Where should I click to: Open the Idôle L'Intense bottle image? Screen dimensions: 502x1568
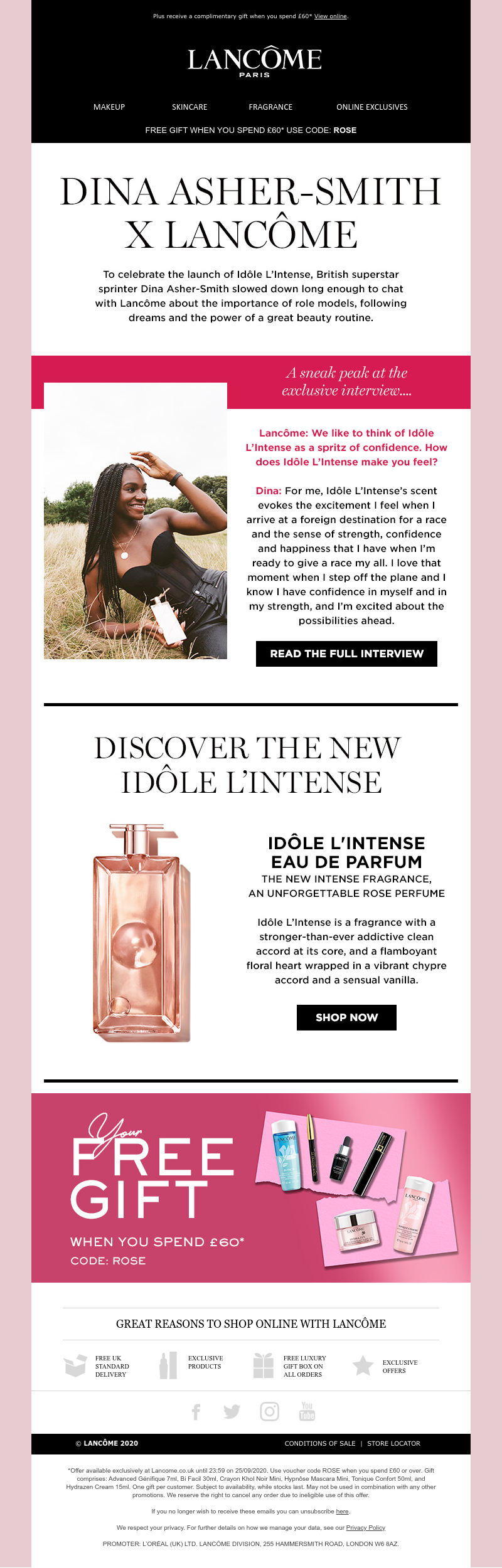141,932
